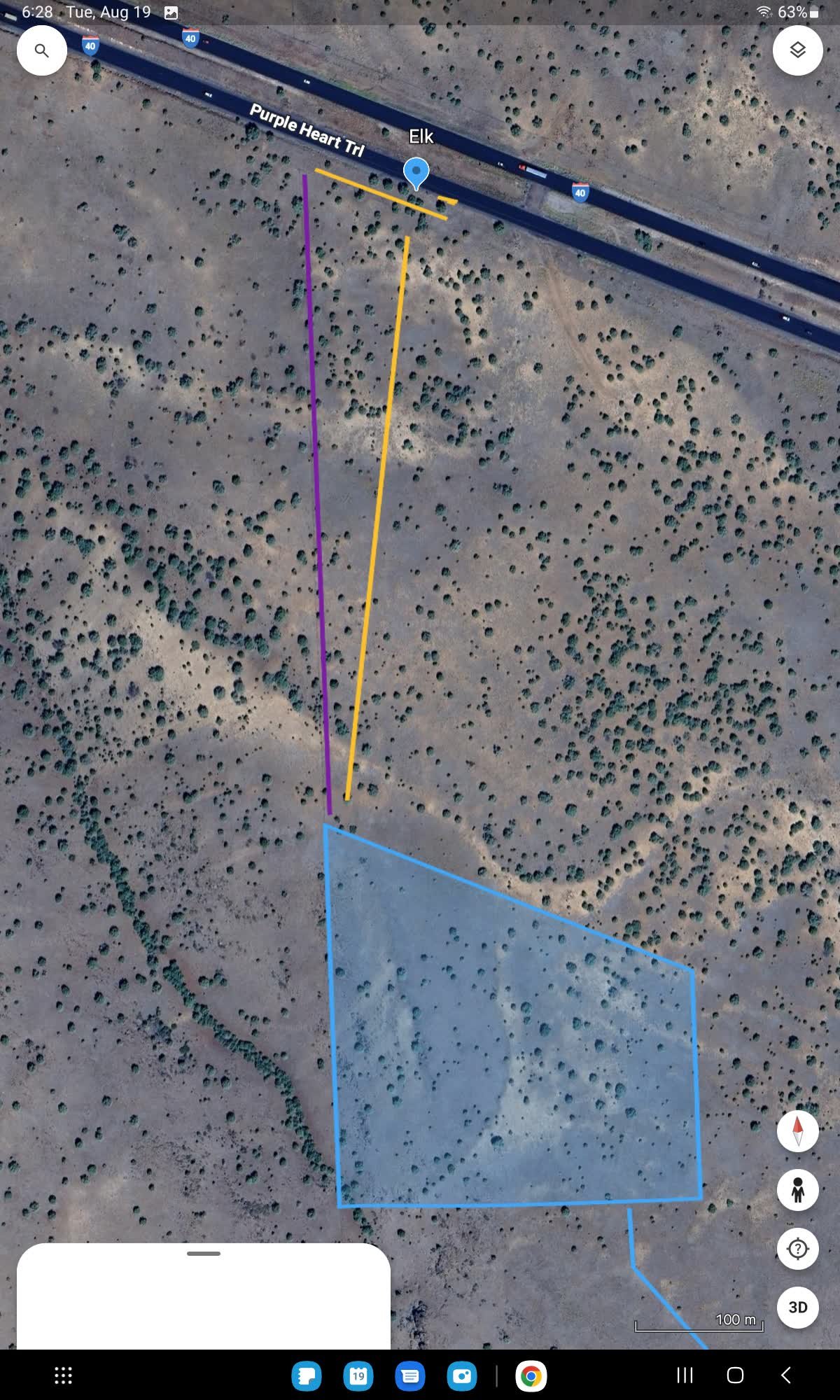
Task: Tap the compass to reset north
Action: click(x=797, y=1131)
